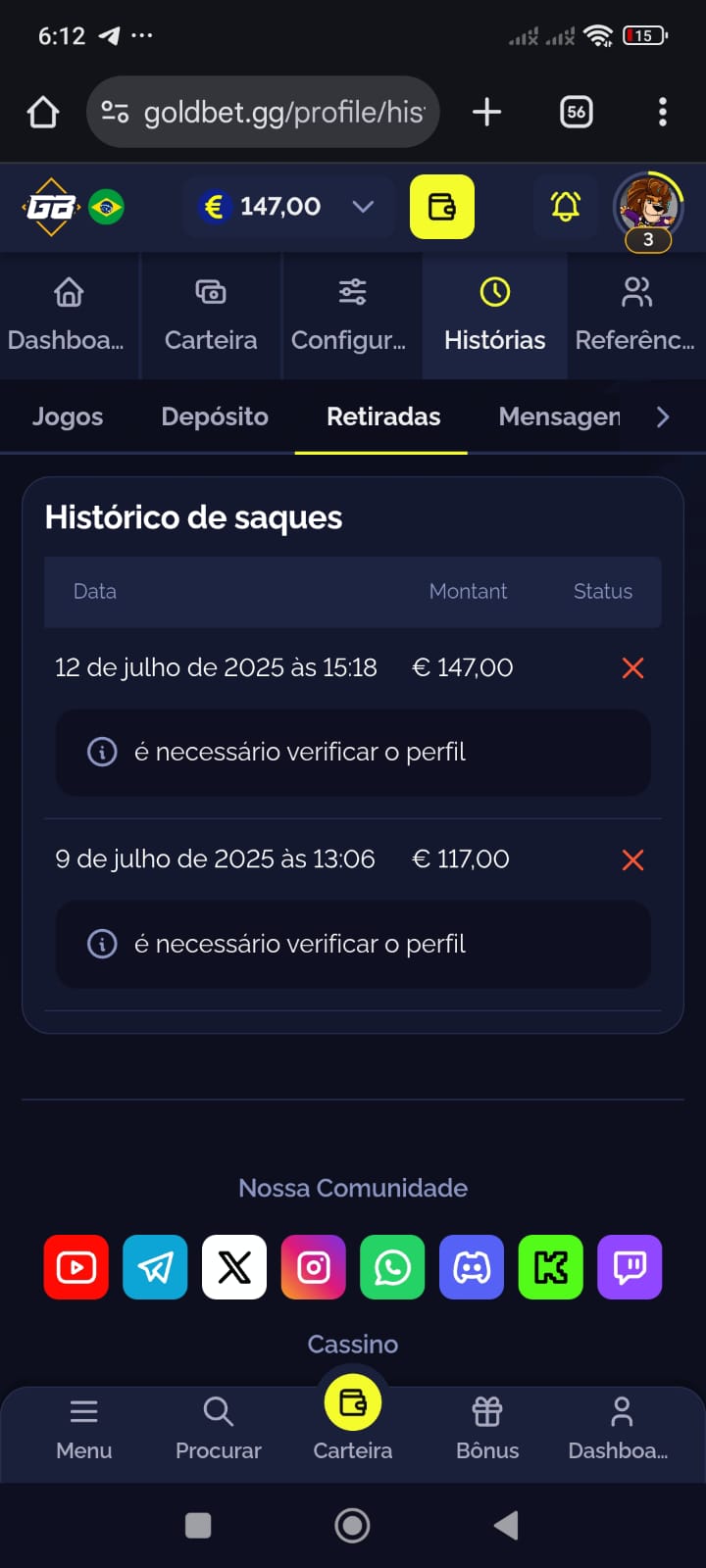
Task: Switch to the Carteira profile tab
Action: point(211,316)
